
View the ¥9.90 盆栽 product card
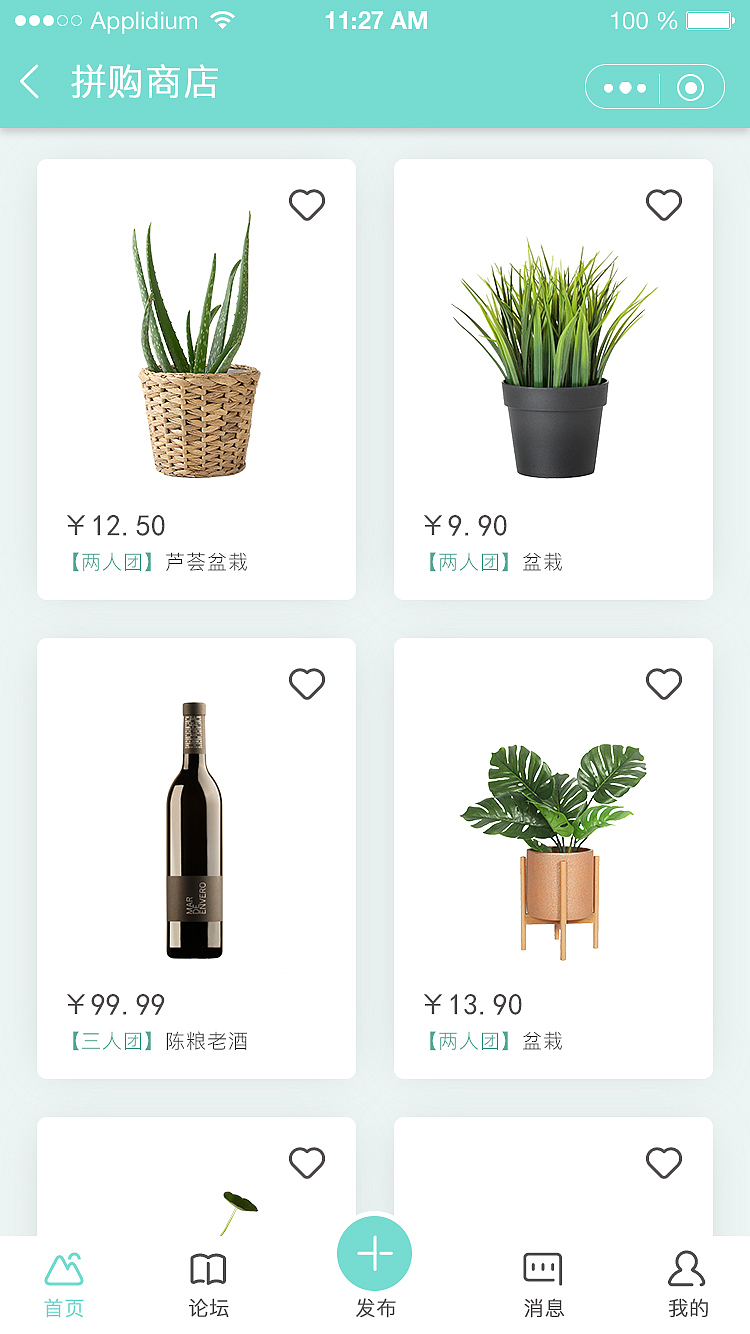pos(553,380)
